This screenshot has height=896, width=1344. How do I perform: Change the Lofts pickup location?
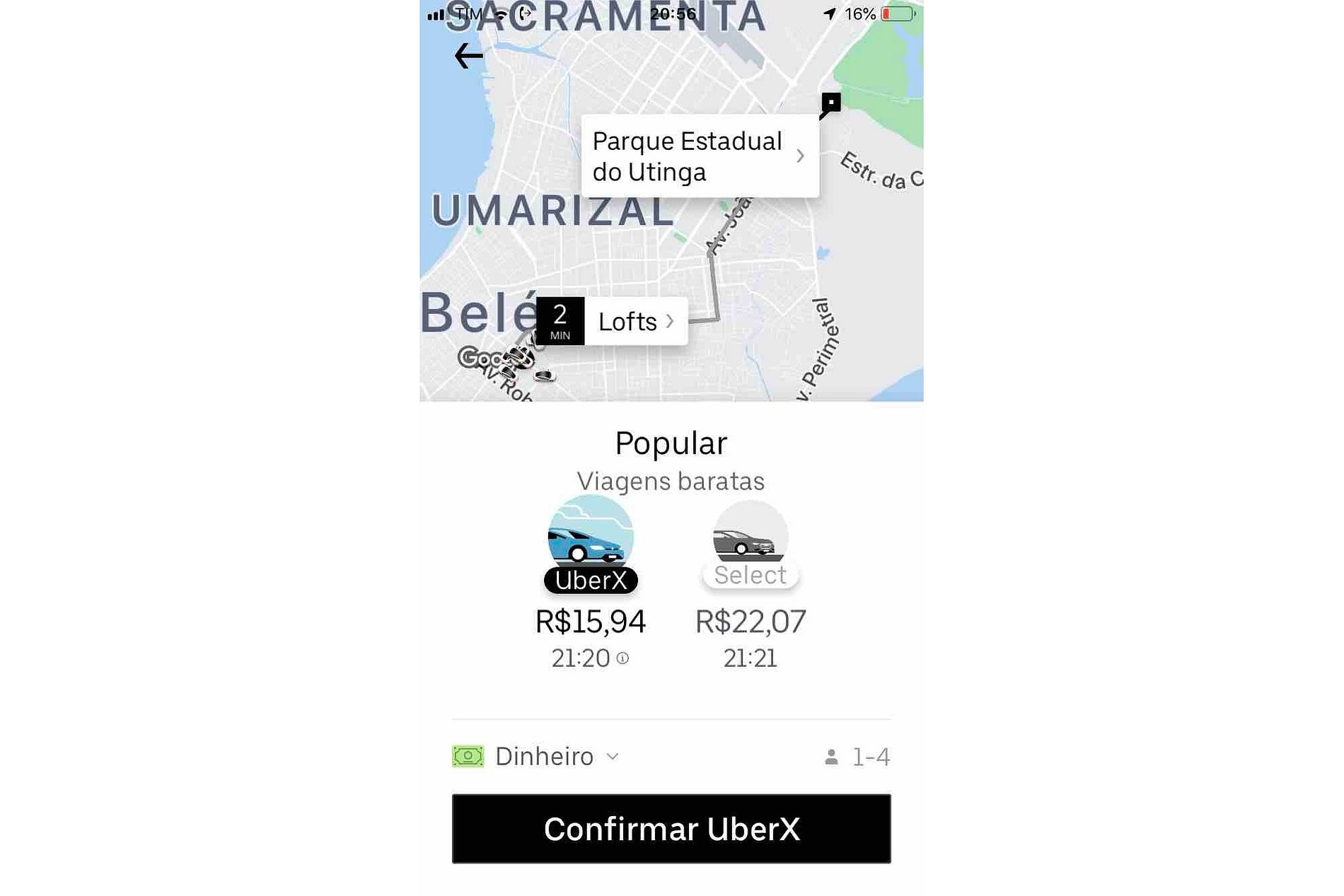[x=635, y=322]
